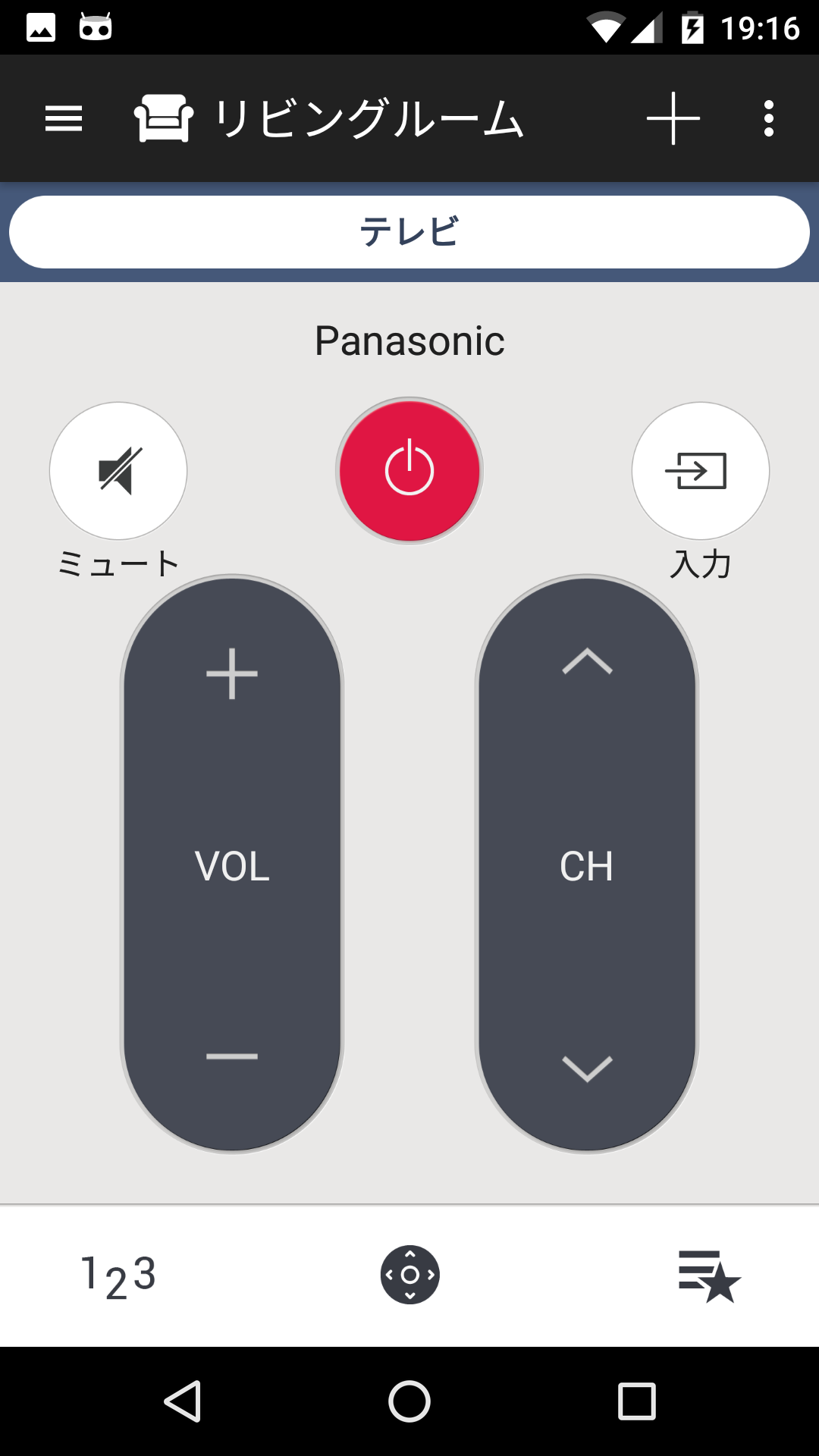Return to the home screen
This screenshot has height=1456, width=819.
tap(409, 1401)
